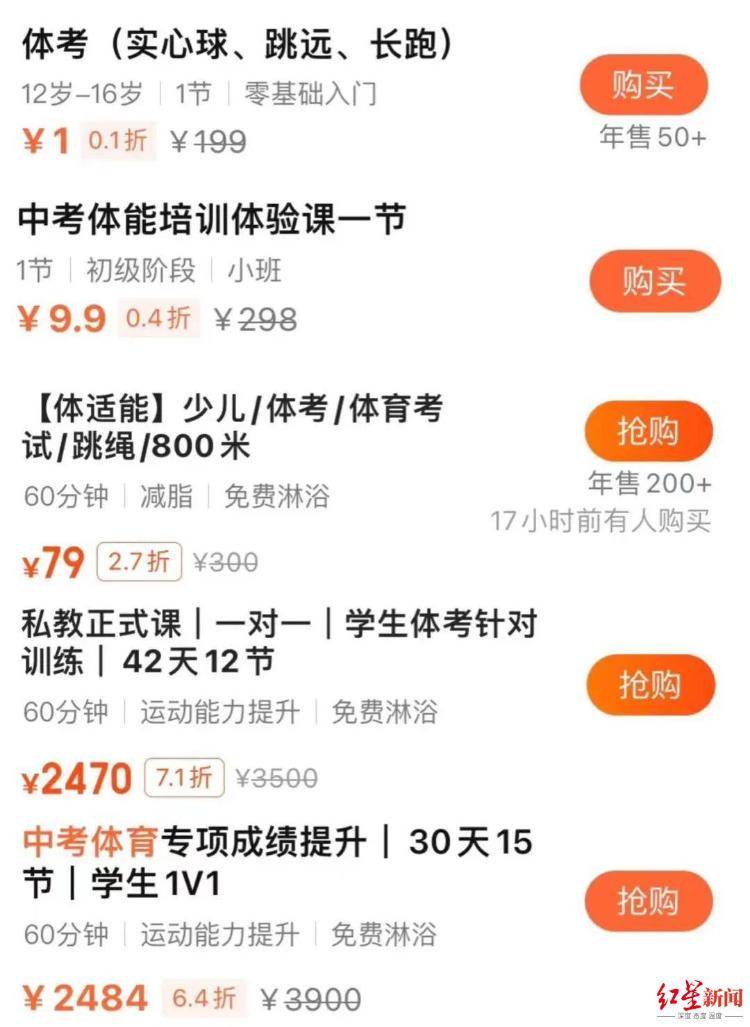750x1027 pixels.
Task: Open the 【体适能】少儿/体考 listing
Action: [232, 427]
